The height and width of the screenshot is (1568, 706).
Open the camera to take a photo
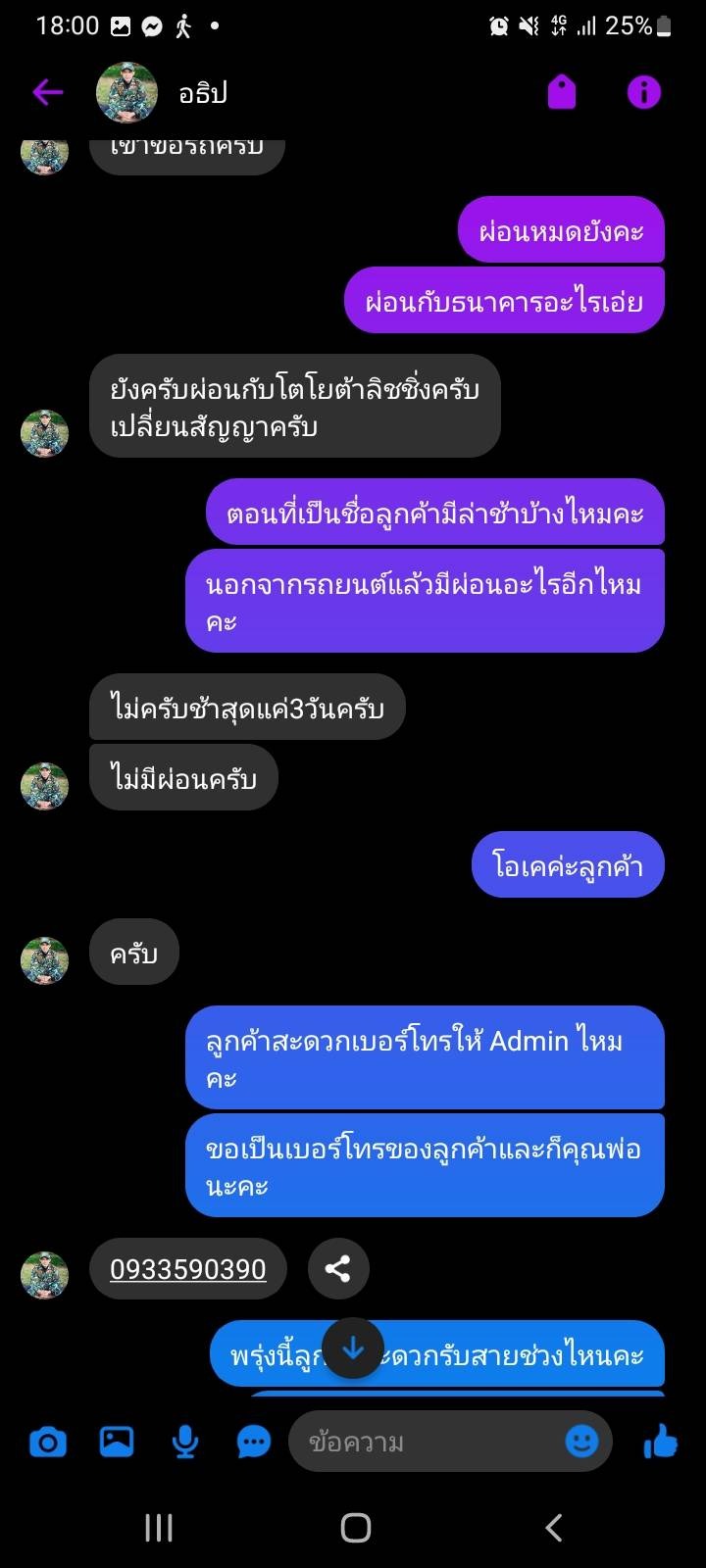(x=47, y=1442)
